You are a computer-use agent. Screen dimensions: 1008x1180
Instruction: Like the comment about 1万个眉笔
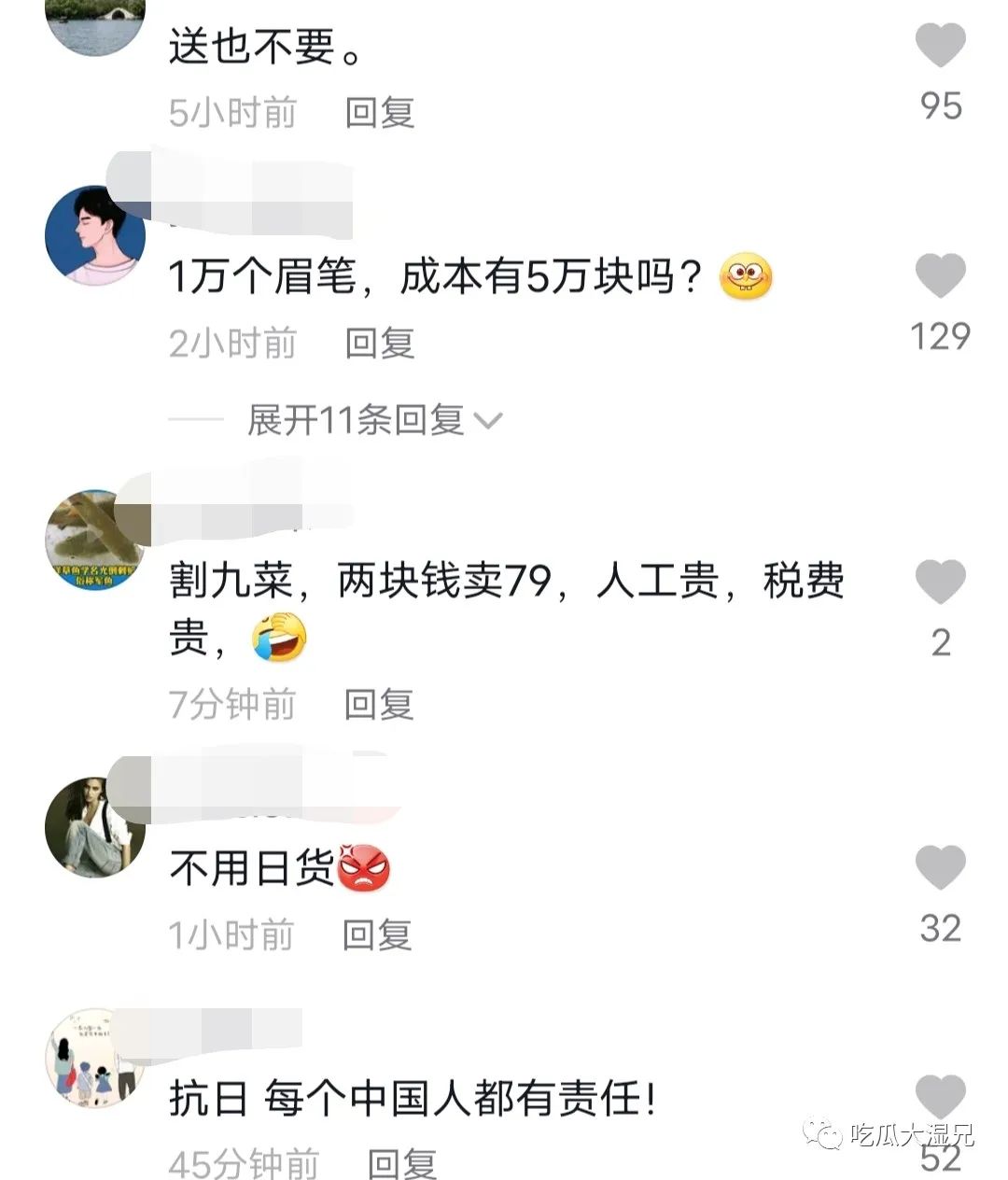pyautogui.click(x=940, y=275)
